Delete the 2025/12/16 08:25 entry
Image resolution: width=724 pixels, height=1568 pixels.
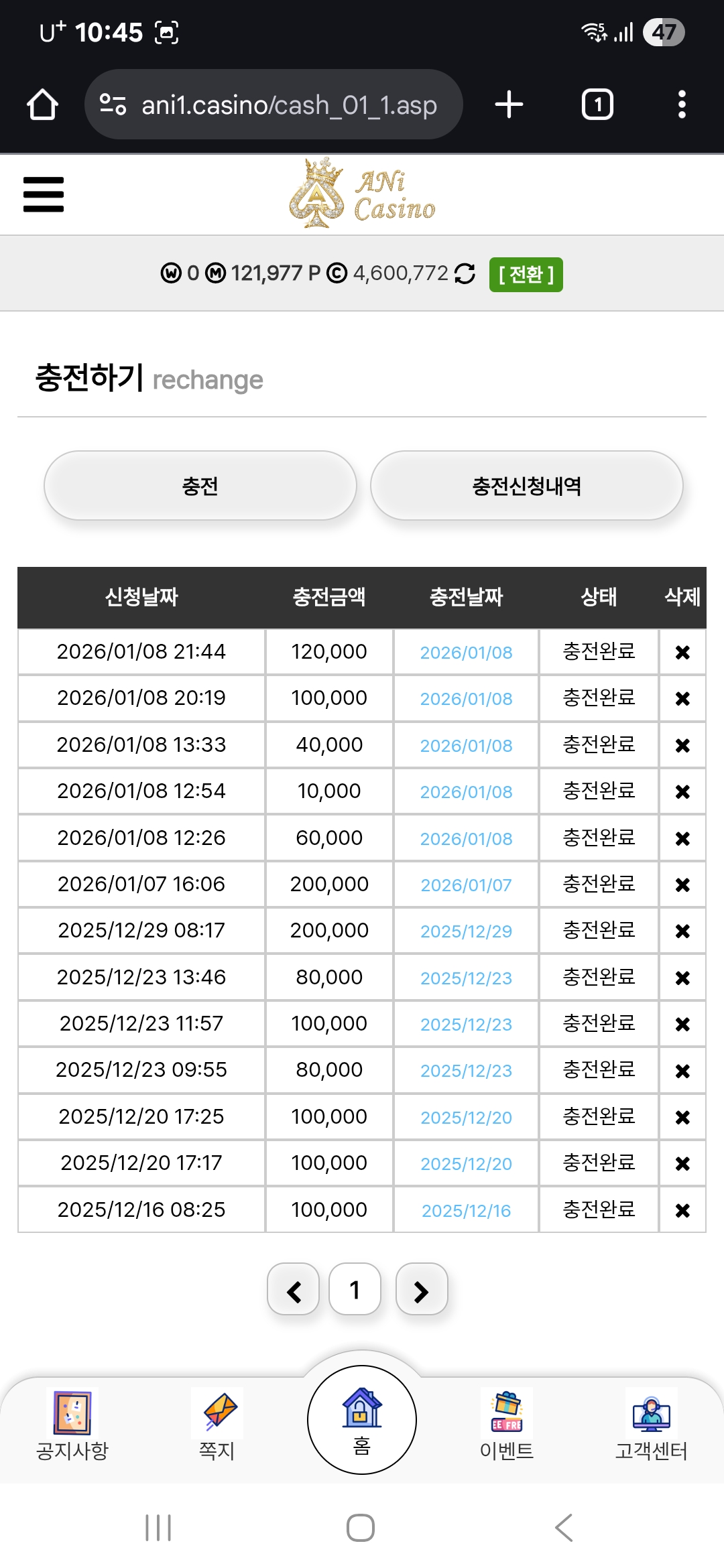682,1210
